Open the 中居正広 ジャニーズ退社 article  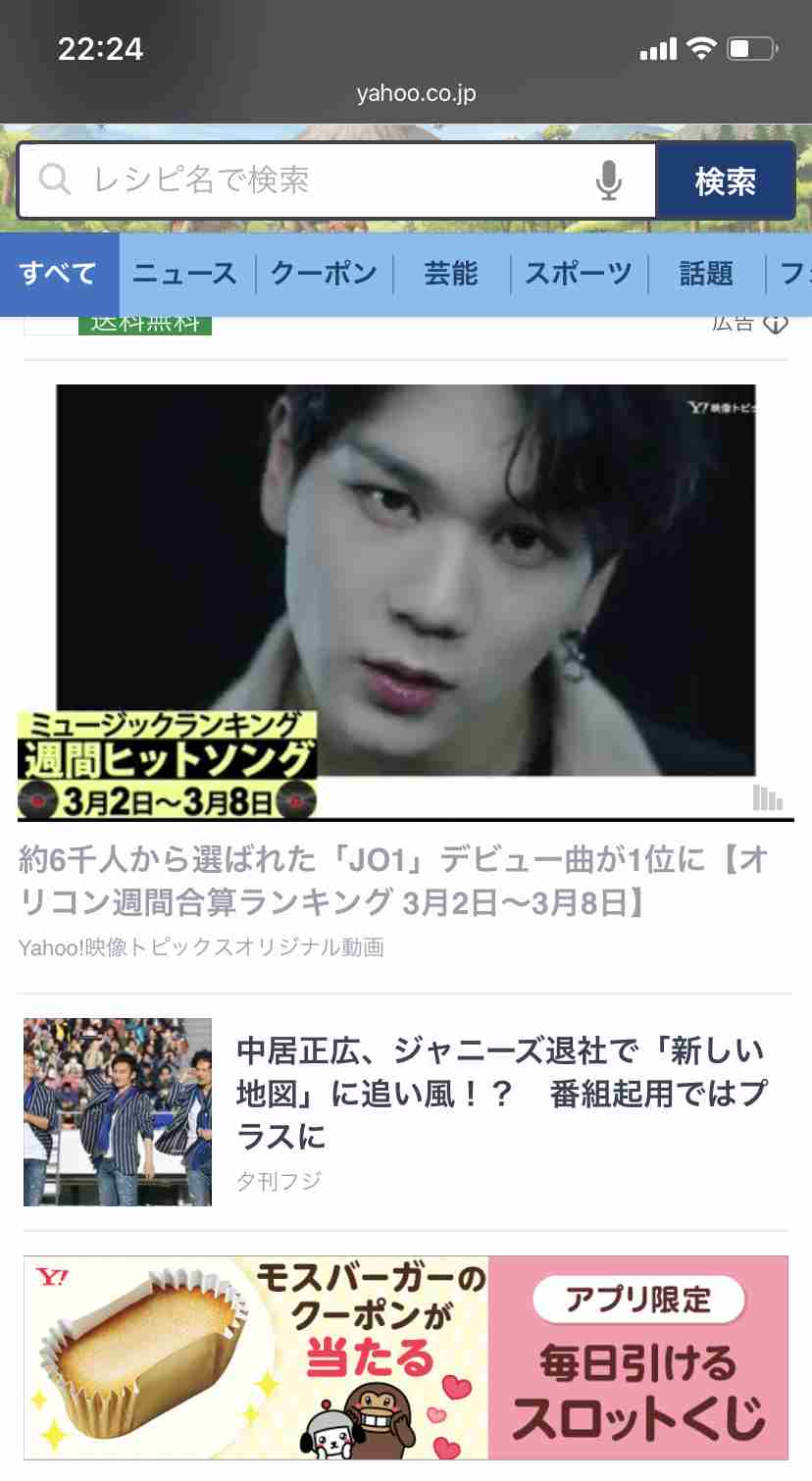click(500, 1094)
